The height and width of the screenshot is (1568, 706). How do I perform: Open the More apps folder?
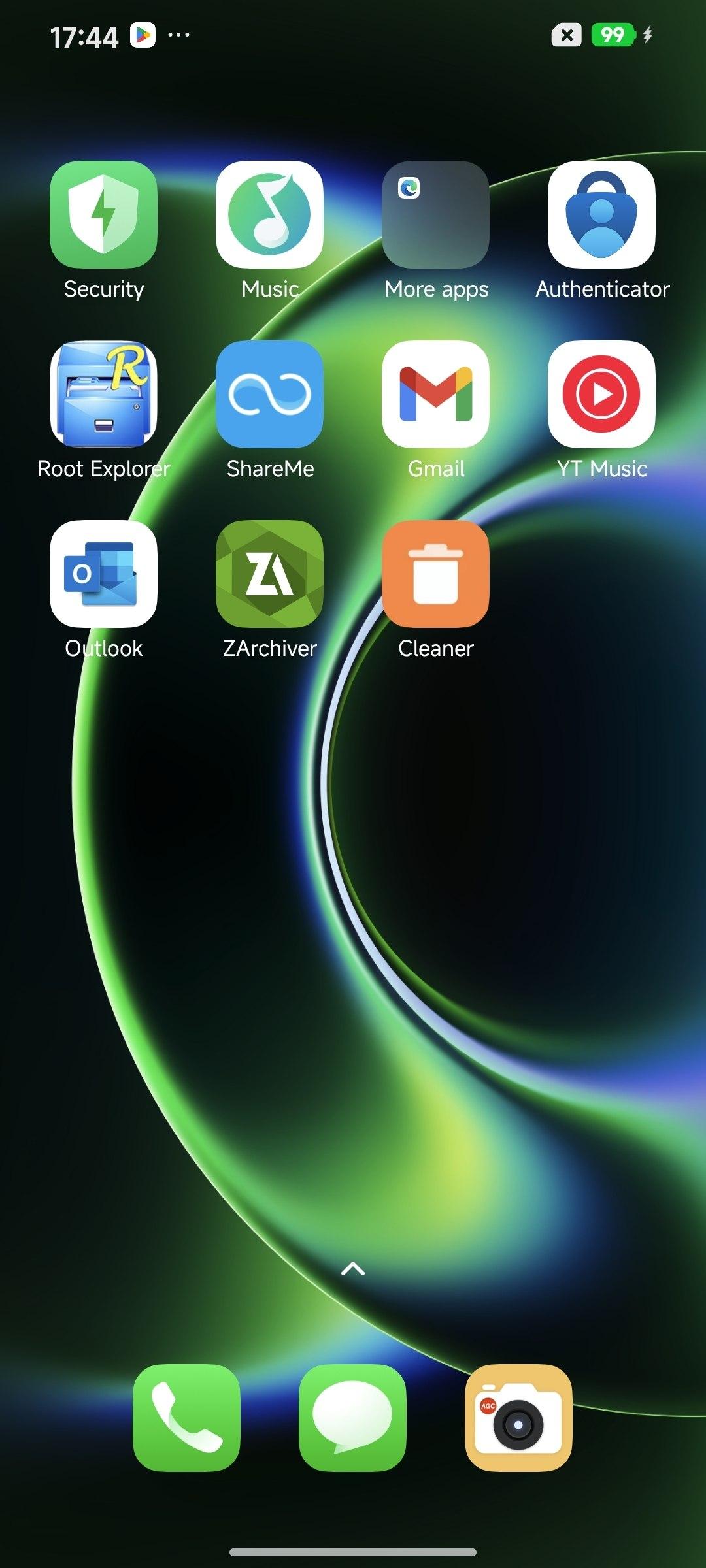tap(435, 214)
